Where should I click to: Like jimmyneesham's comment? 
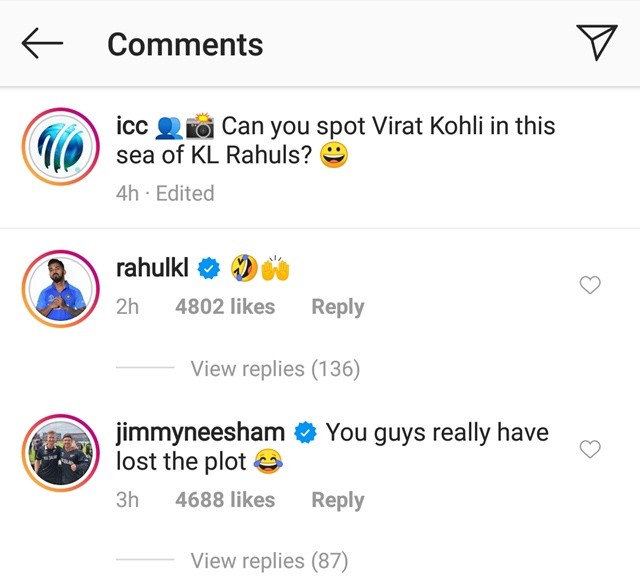point(591,449)
